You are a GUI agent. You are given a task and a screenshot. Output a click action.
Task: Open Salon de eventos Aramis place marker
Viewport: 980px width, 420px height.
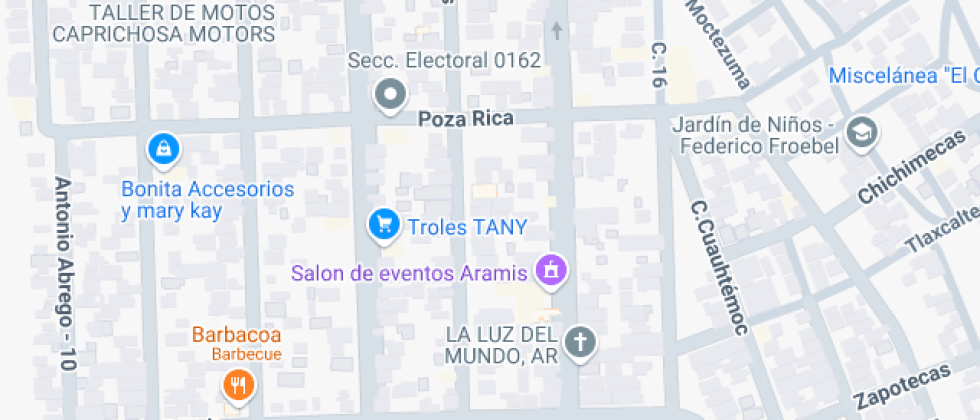point(551,270)
